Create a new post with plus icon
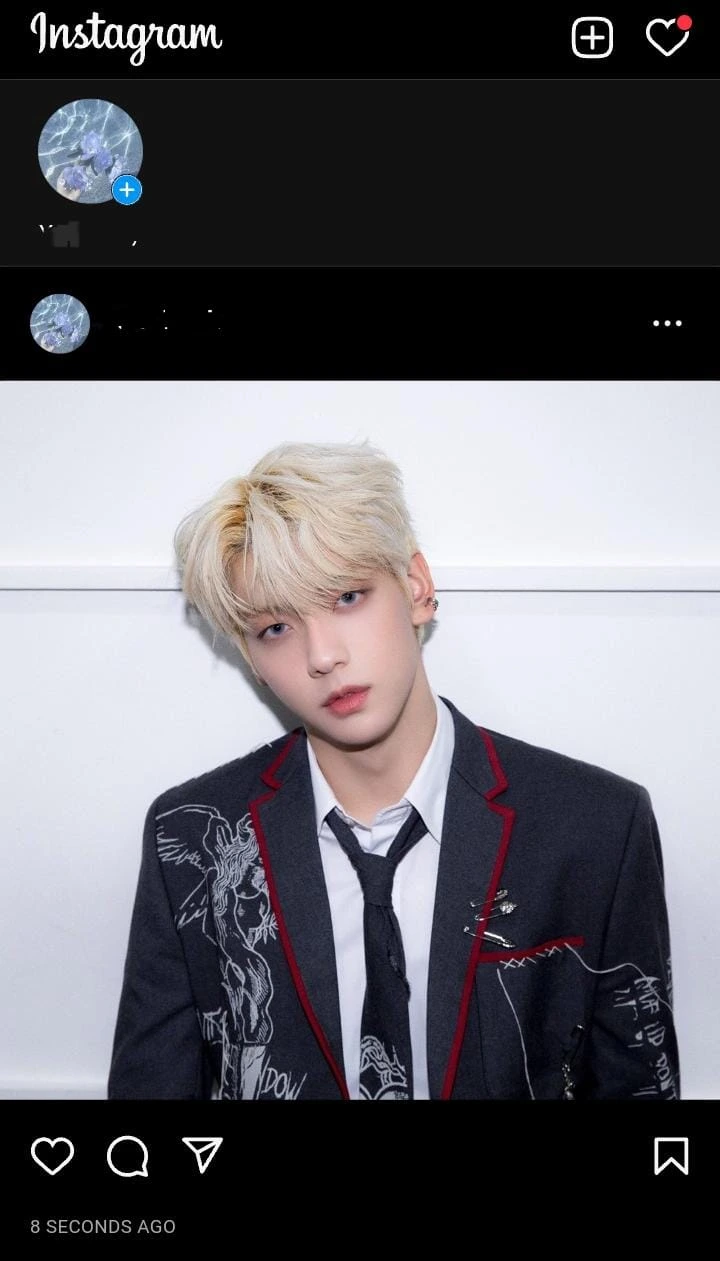720x1261 pixels. 592,38
